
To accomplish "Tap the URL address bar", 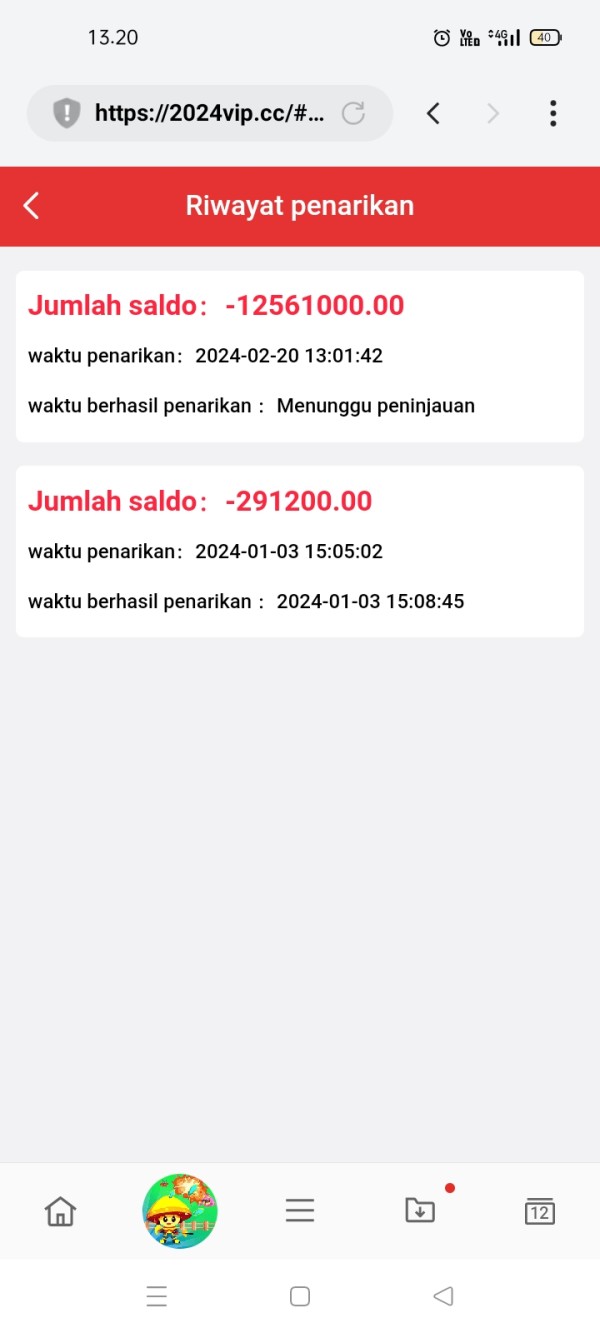I will coord(210,113).
